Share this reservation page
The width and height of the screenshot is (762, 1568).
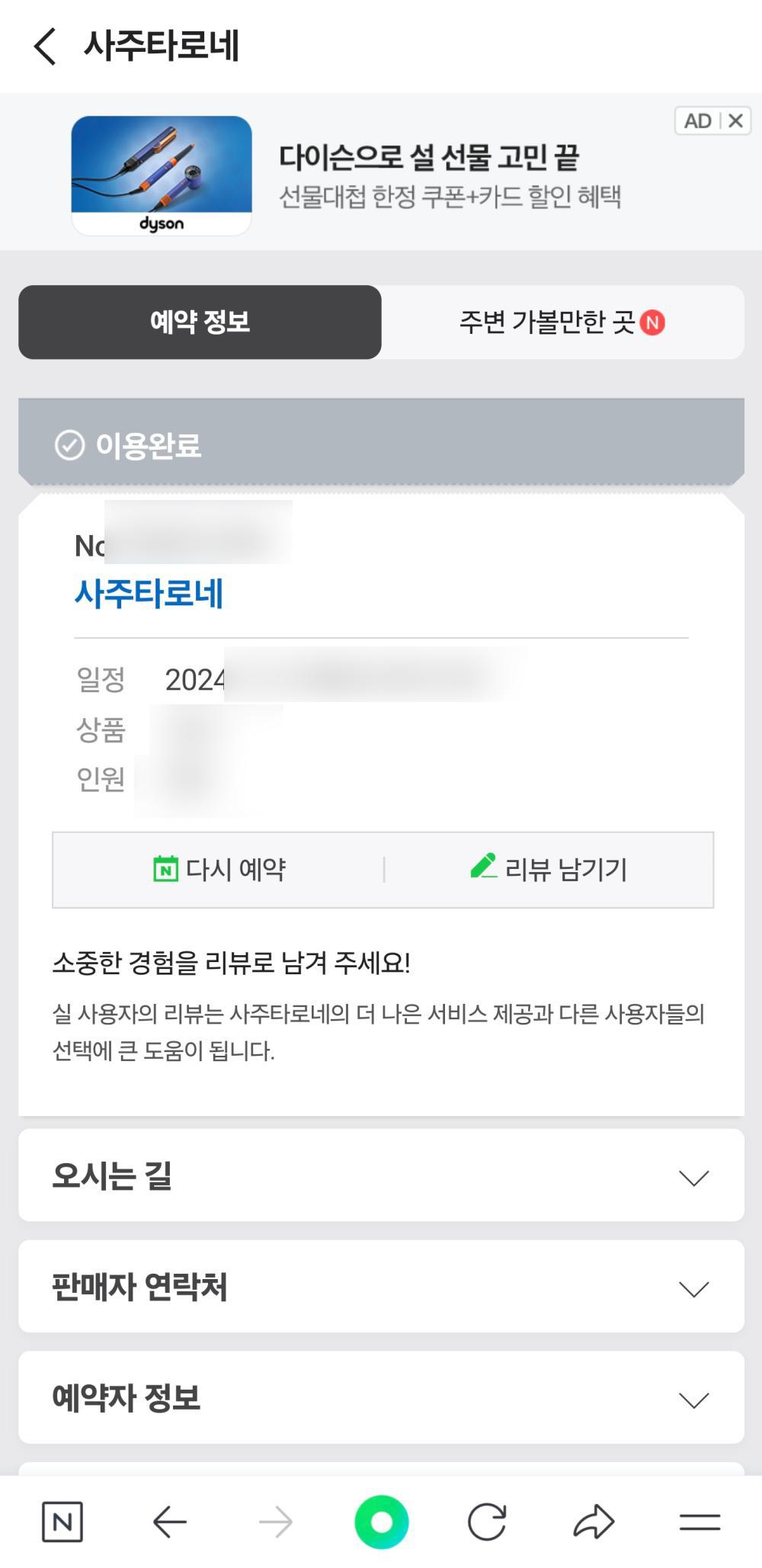point(594,1522)
